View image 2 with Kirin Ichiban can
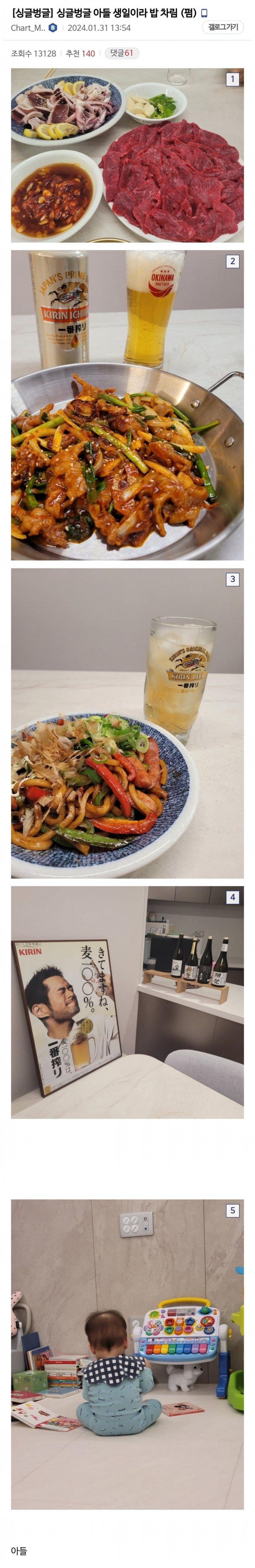 click(127, 405)
